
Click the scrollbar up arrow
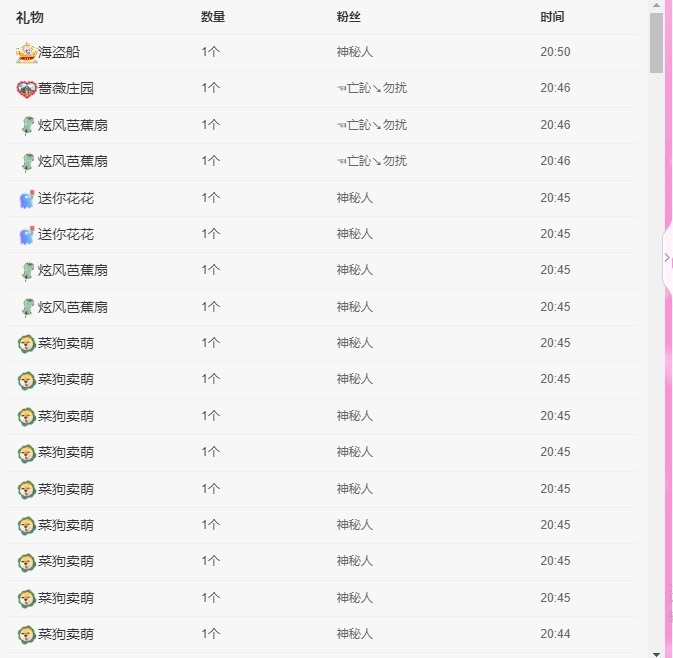[656, 5]
